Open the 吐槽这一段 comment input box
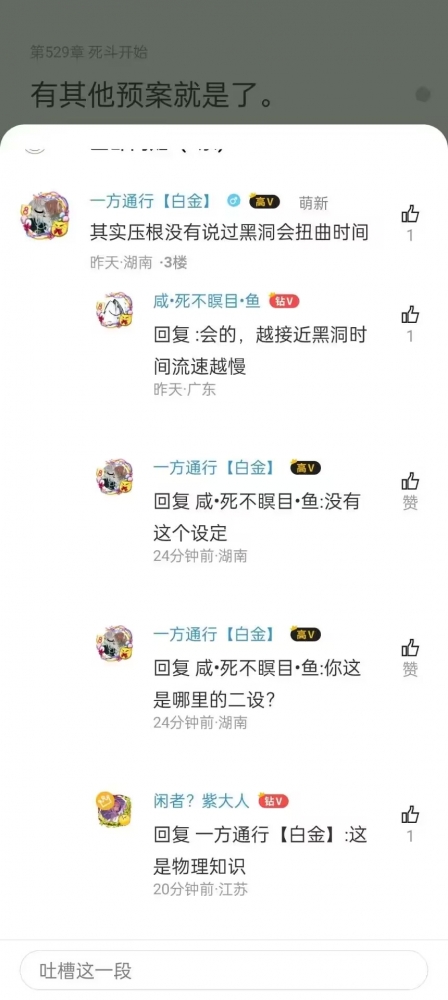The image size is (448, 1000). pyautogui.click(x=223, y=971)
